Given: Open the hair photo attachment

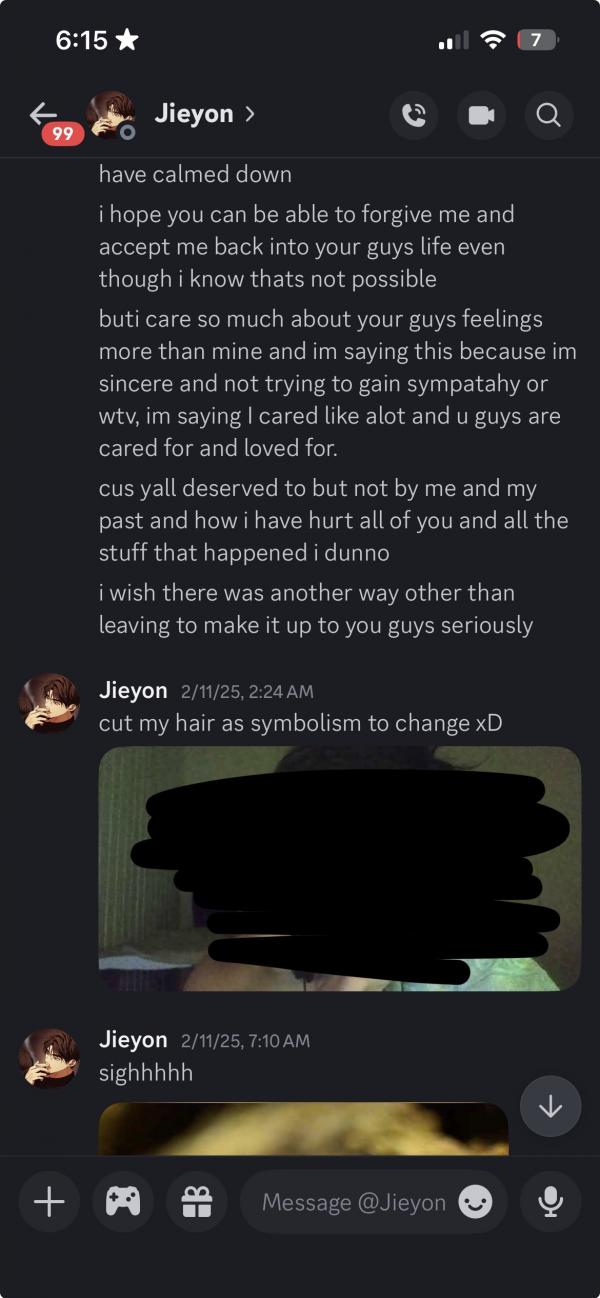Looking at the screenshot, I should point(339,868).
